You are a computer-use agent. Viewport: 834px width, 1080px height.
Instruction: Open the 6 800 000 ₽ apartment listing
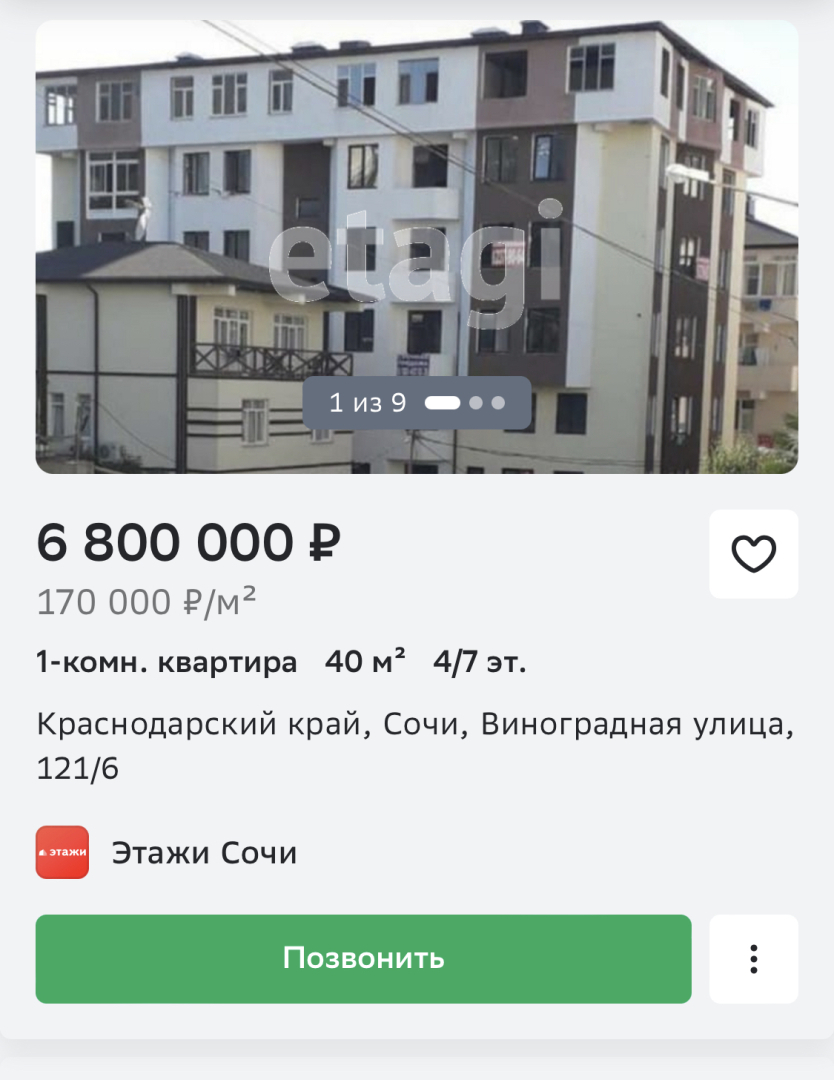click(x=188, y=545)
